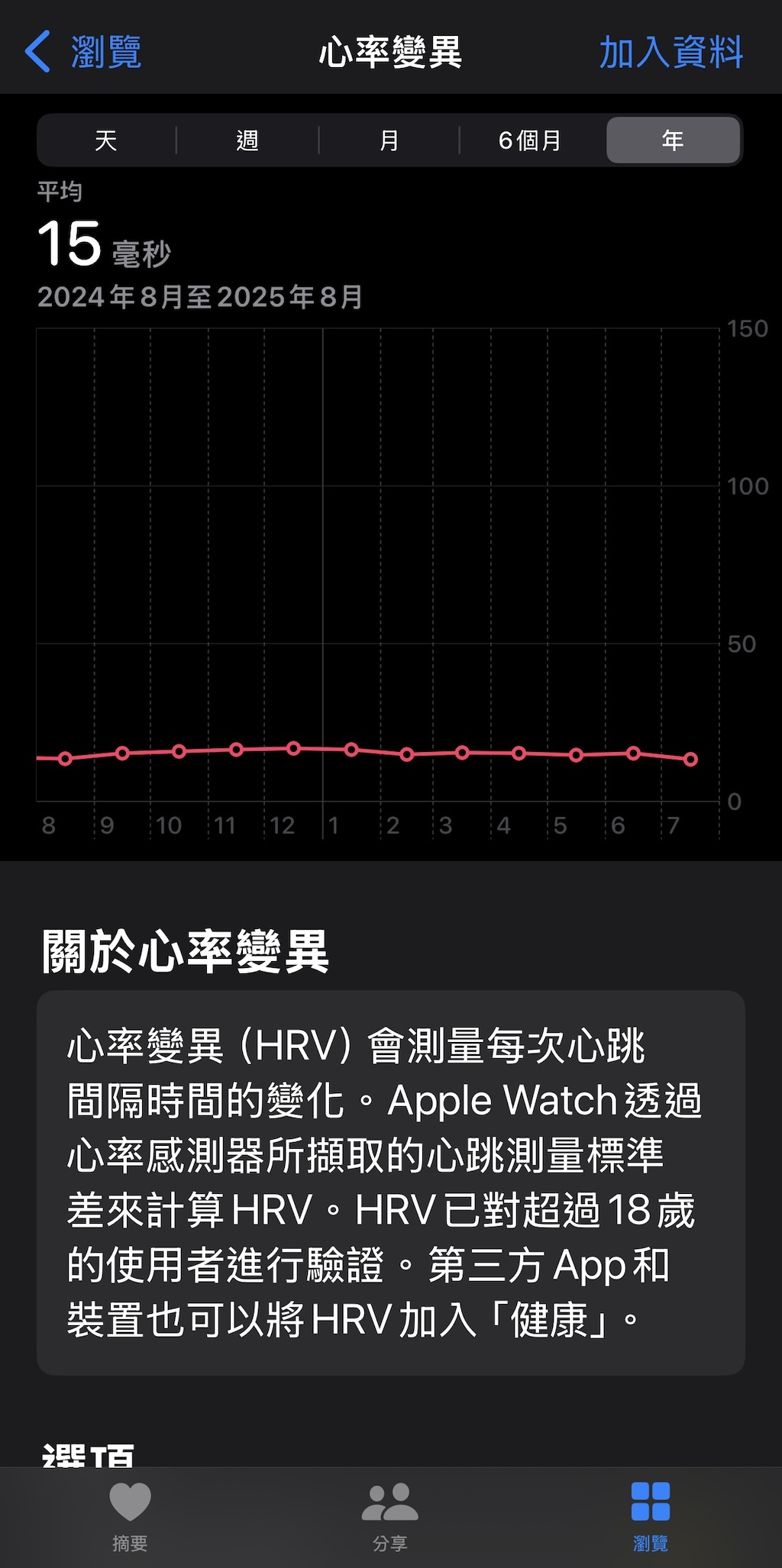Switch the chart to the 天 view
The width and height of the screenshot is (782, 1568).
(x=106, y=140)
